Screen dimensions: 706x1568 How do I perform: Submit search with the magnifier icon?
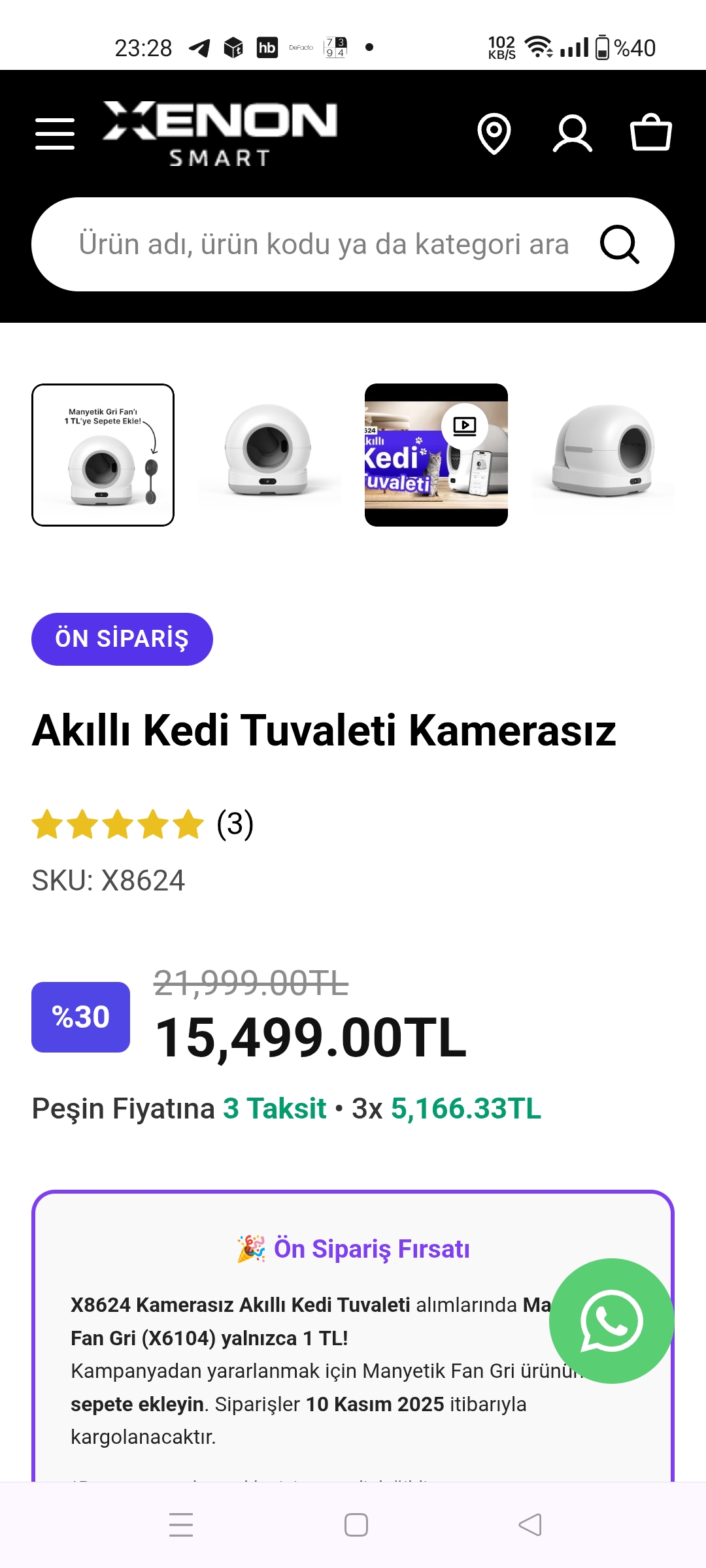tap(619, 244)
